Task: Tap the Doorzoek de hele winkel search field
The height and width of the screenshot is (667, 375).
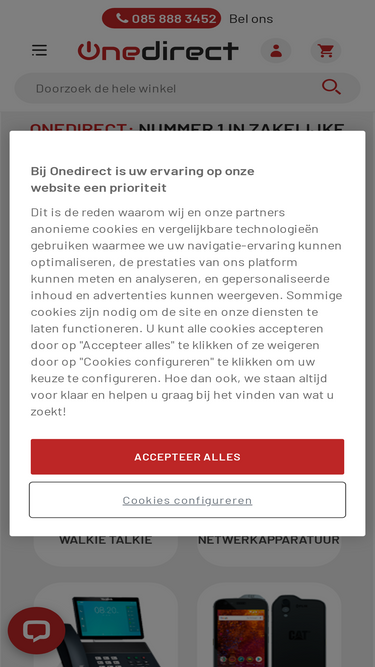Action: 170,88
